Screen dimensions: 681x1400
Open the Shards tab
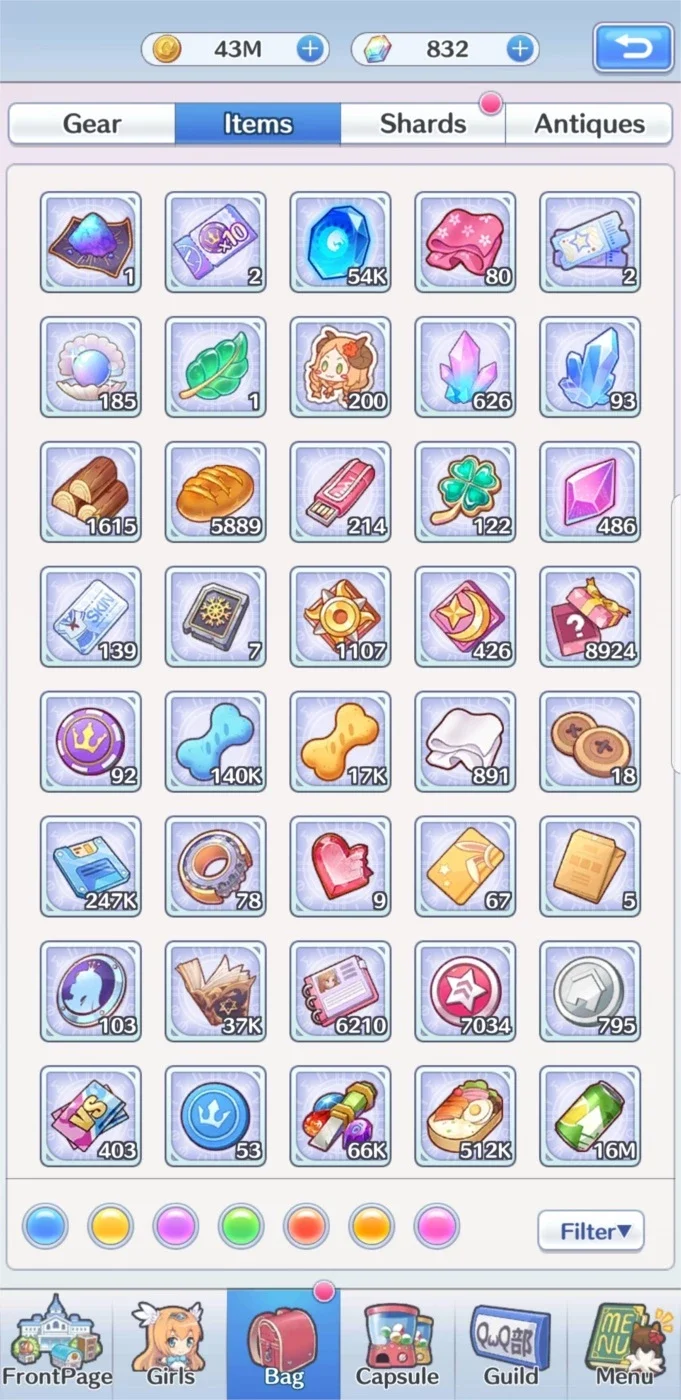tap(423, 124)
